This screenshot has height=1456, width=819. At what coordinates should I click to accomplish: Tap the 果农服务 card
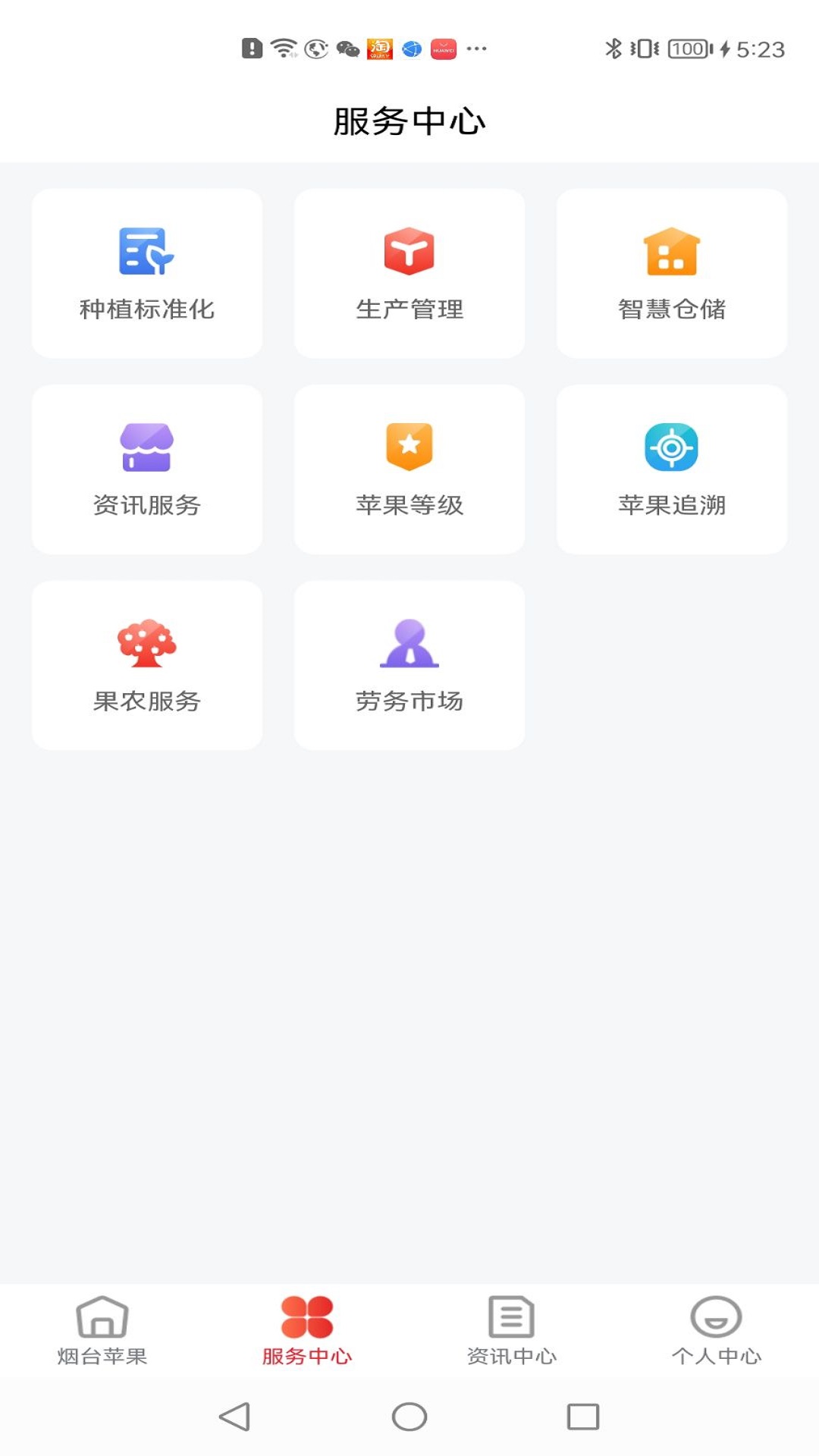point(147,665)
